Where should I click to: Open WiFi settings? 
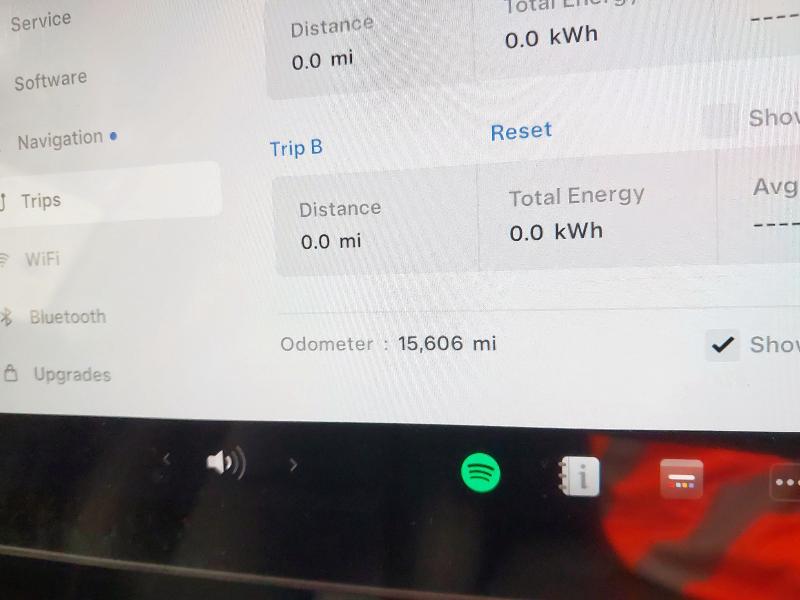[42, 259]
